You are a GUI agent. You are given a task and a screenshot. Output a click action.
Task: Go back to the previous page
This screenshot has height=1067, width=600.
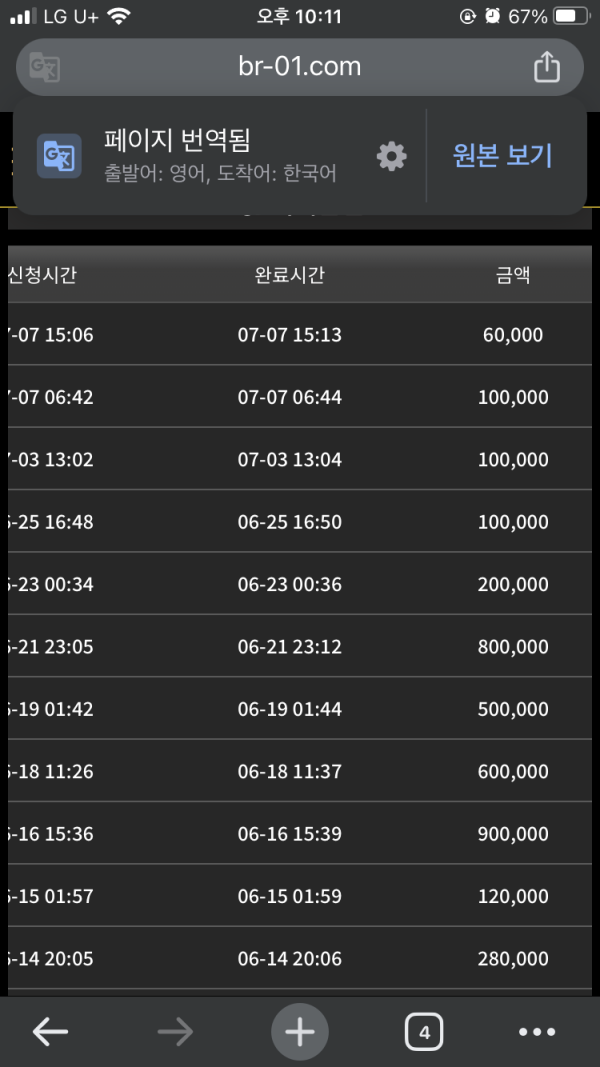[x=50, y=1032]
